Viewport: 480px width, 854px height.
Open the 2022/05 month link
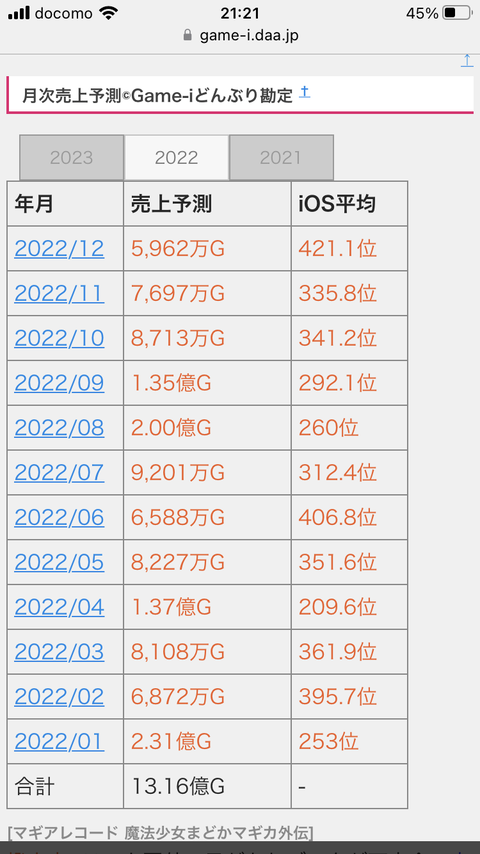tap(59, 562)
